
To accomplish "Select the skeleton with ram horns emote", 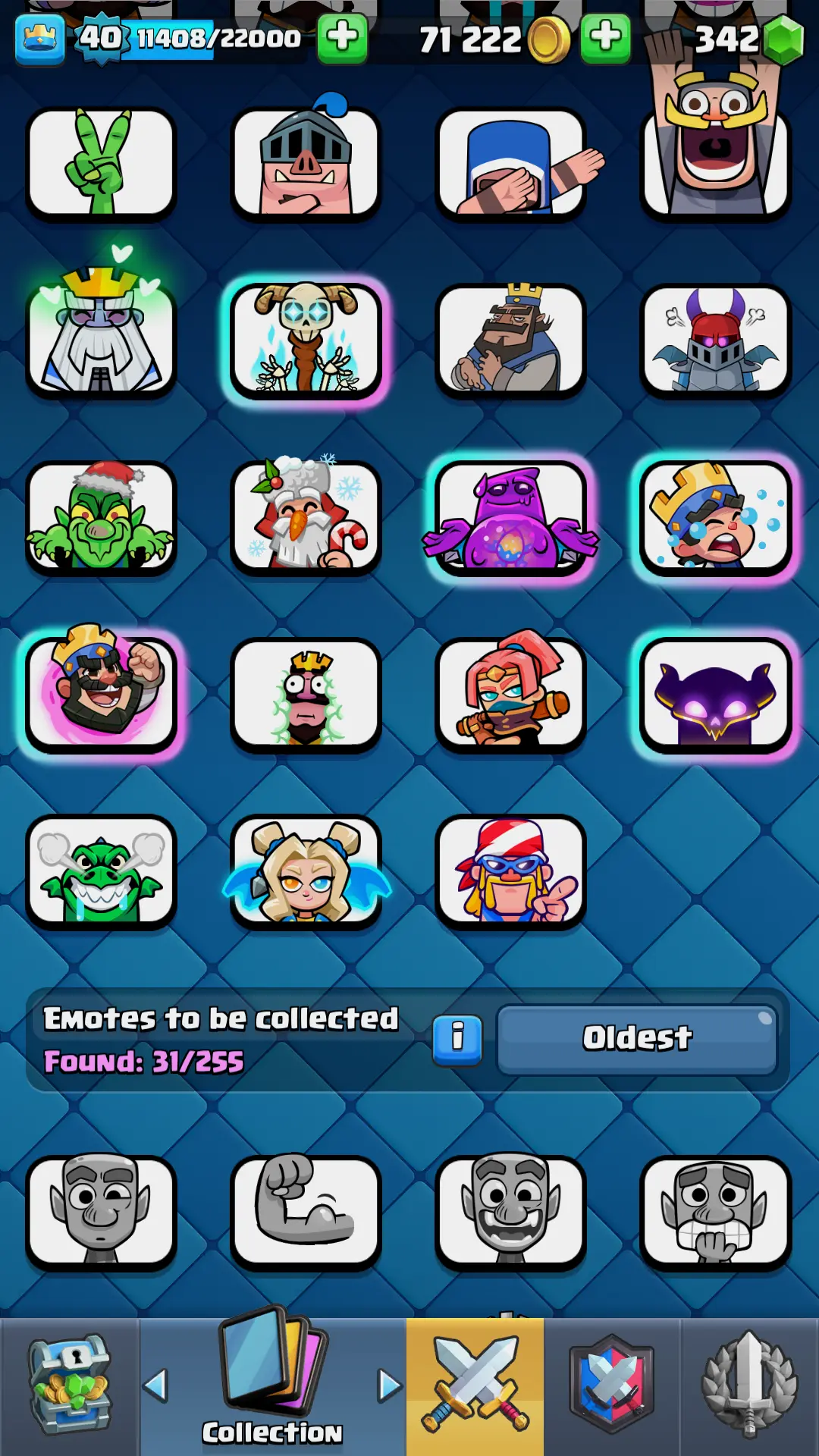I will [x=306, y=341].
